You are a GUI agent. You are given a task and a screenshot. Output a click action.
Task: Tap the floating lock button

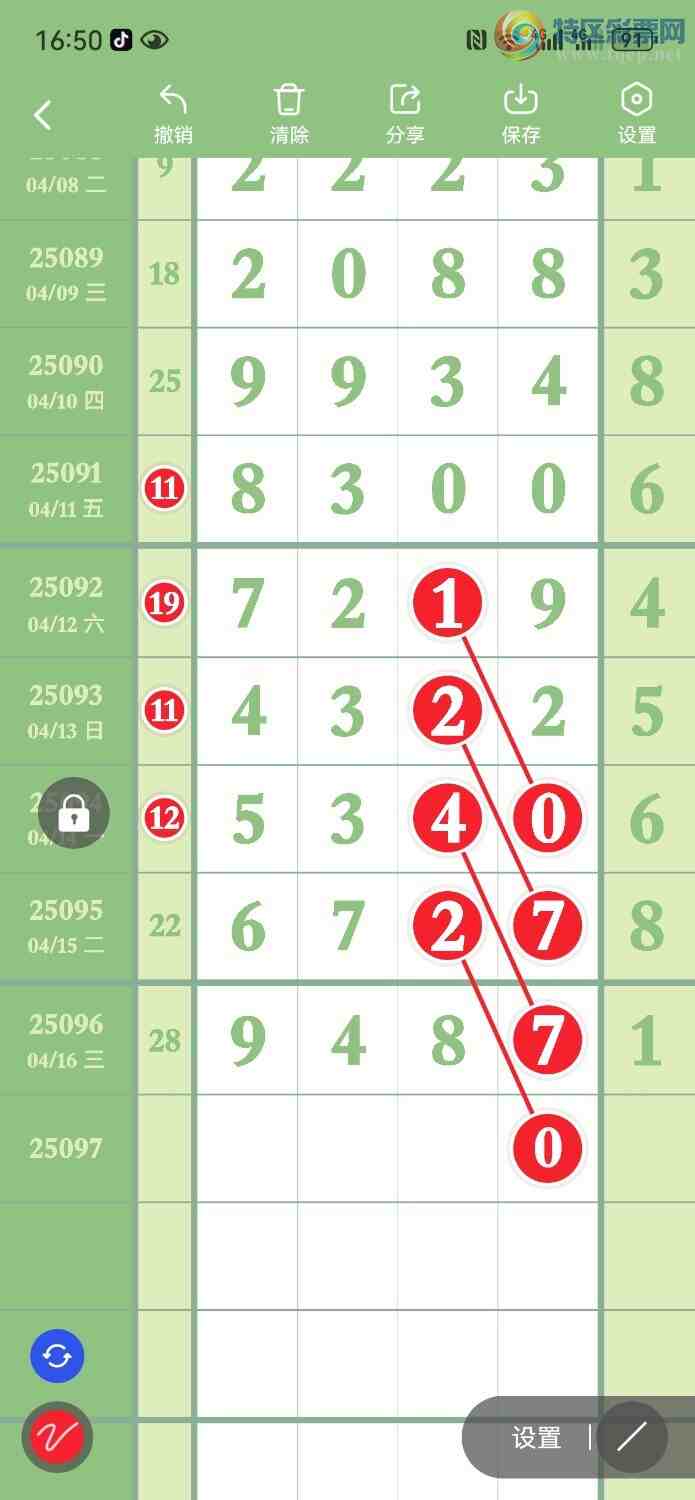(74, 814)
